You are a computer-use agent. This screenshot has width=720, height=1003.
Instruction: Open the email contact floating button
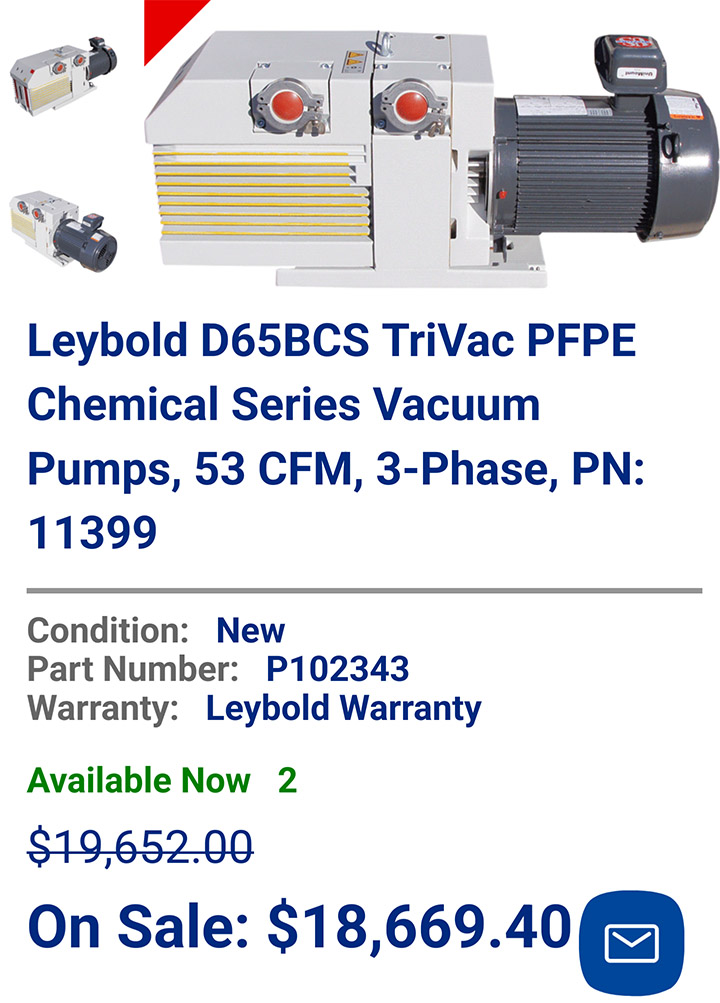(x=631, y=942)
